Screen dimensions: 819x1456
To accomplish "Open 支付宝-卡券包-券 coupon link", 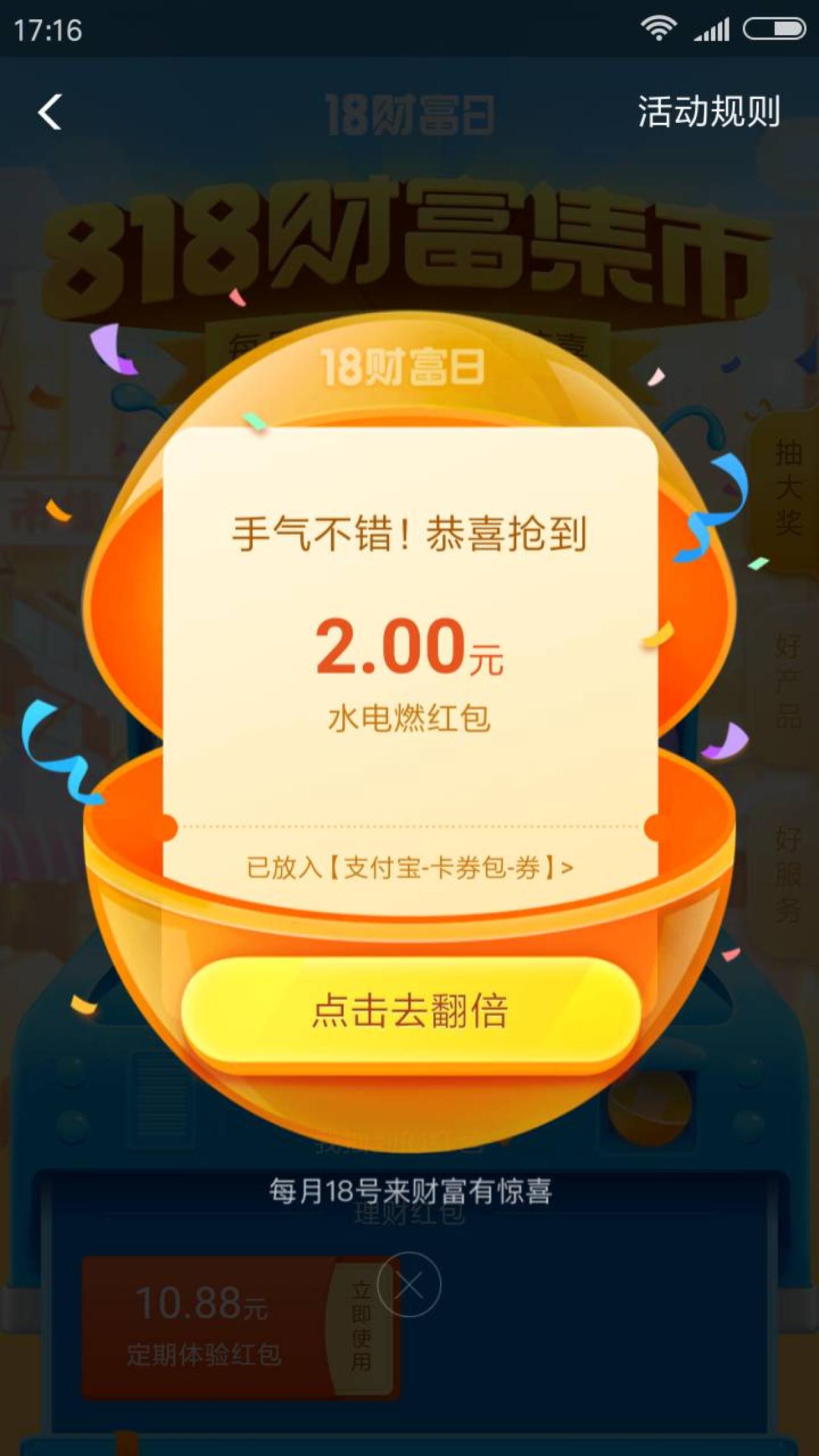I will point(409,868).
